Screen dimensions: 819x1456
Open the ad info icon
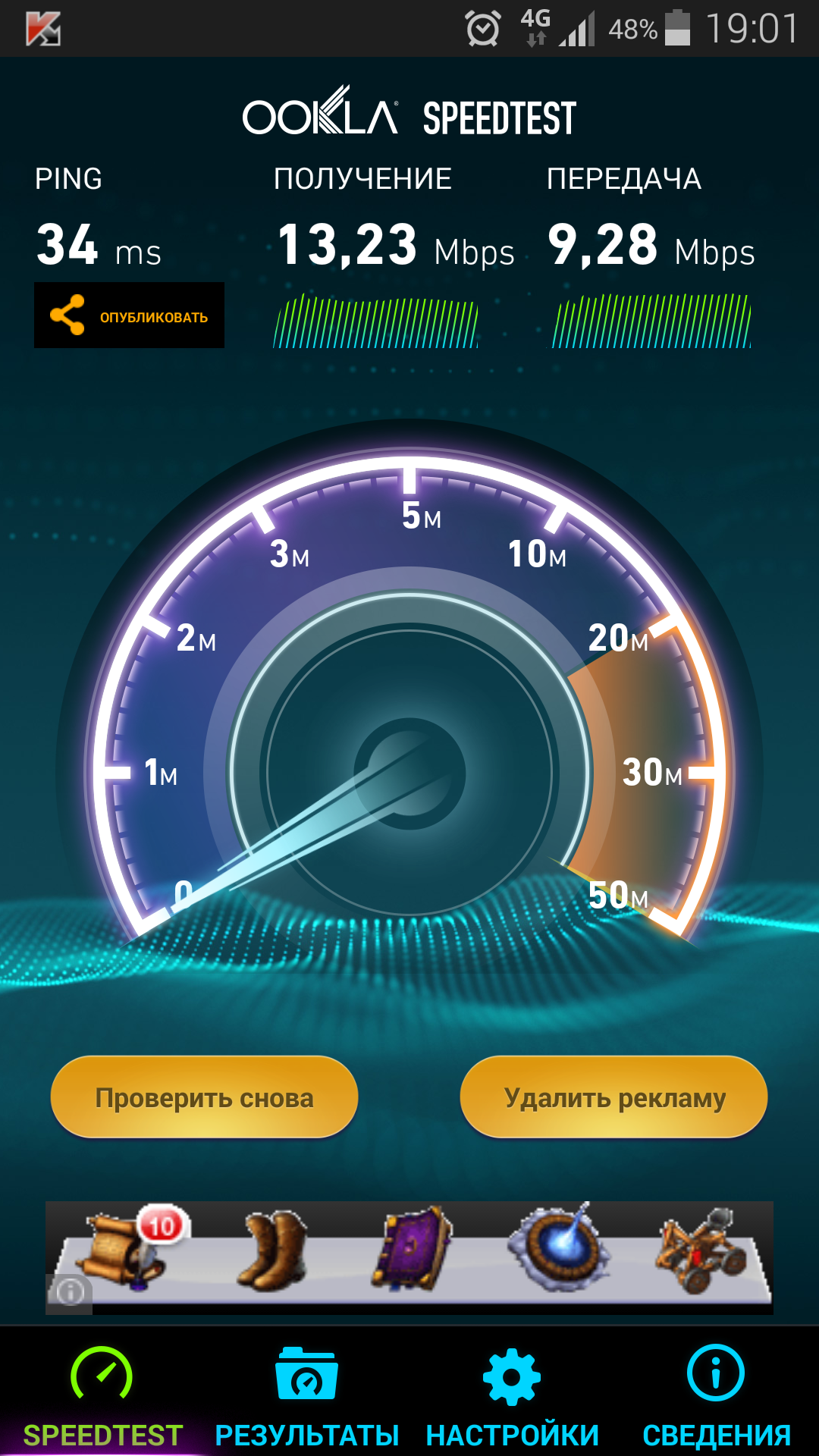[70, 1291]
